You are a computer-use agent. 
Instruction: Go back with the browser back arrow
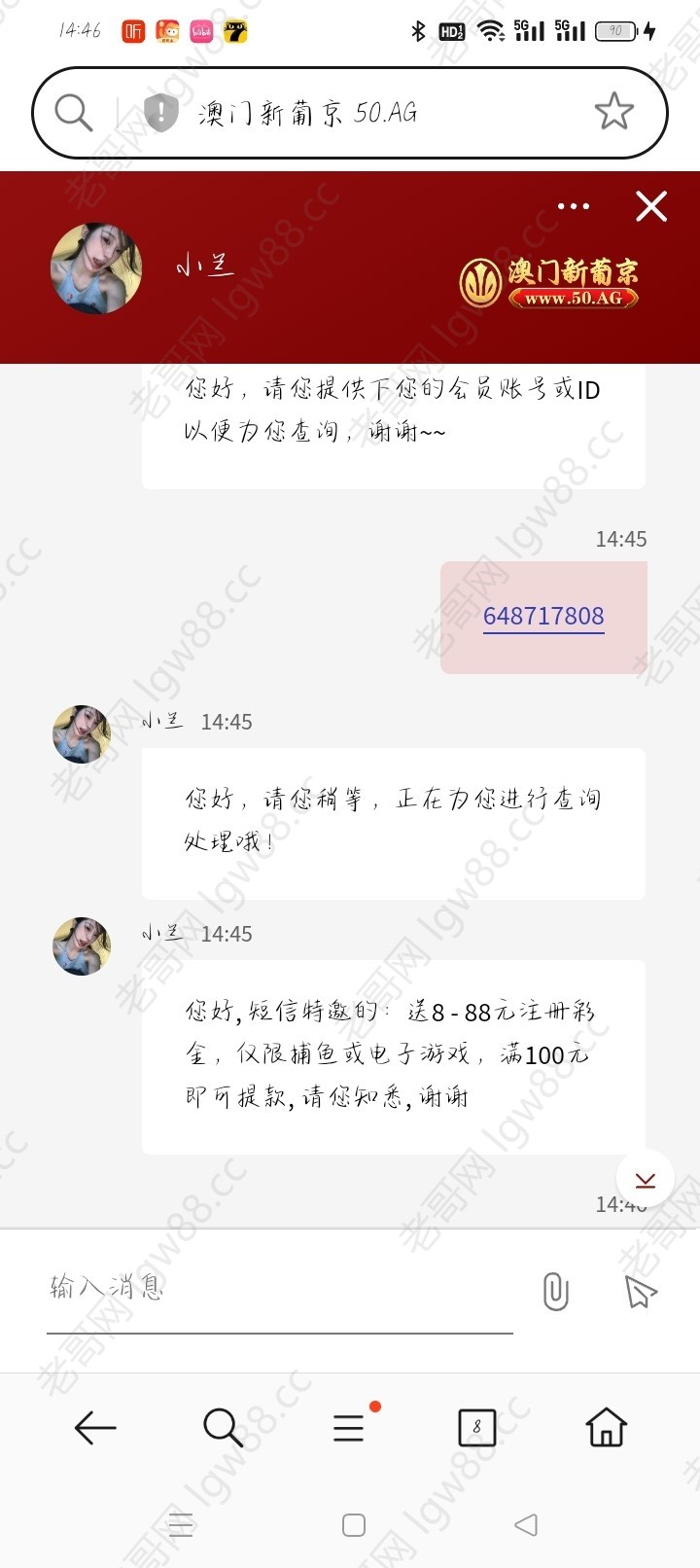95,1428
